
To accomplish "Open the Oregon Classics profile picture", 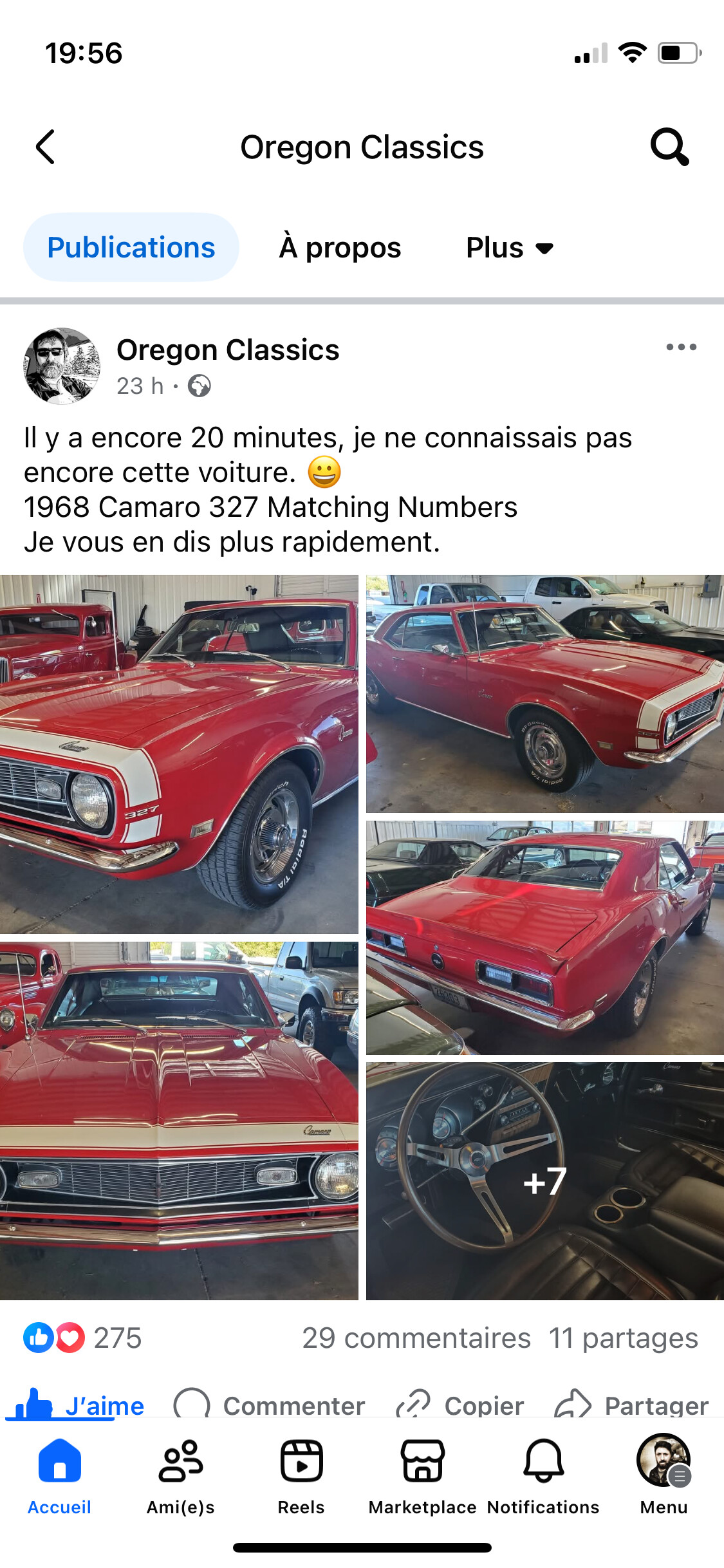I will (x=62, y=366).
